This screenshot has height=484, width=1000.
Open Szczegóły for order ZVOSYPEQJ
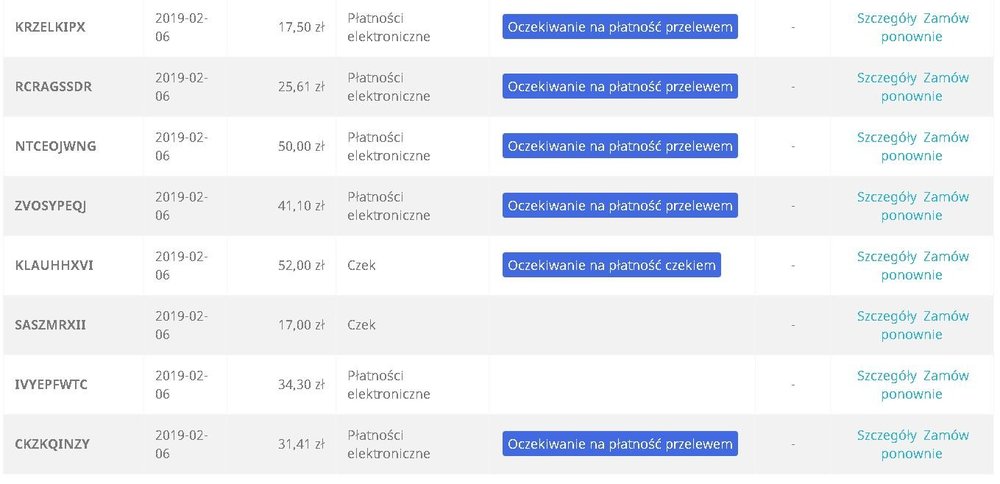coord(887,197)
